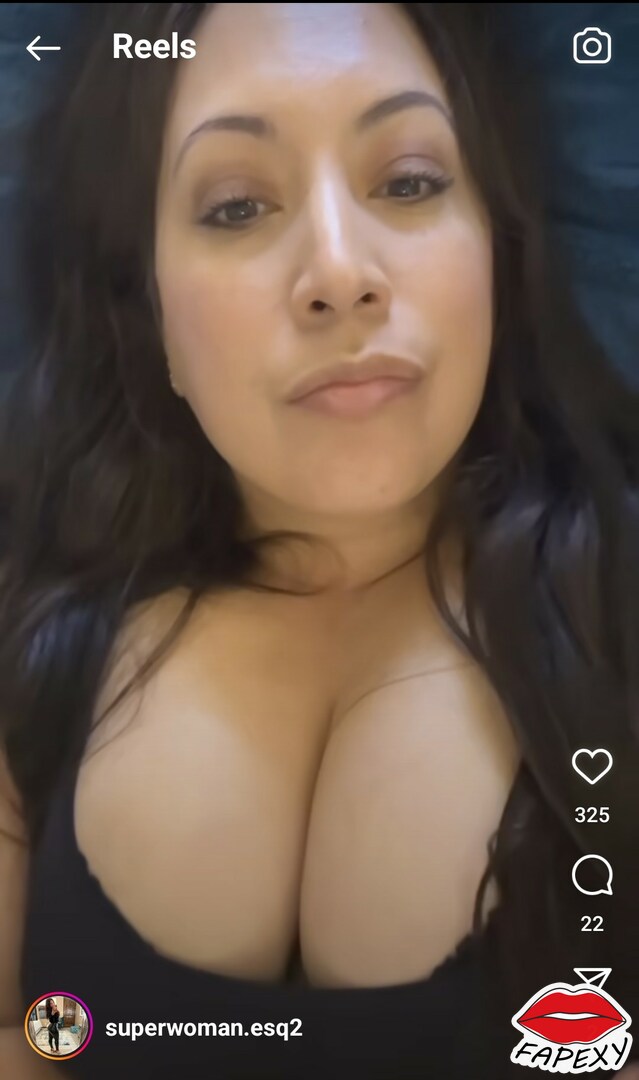Open the Reels camera
The width and height of the screenshot is (639, 1080).
pos(592,46)
